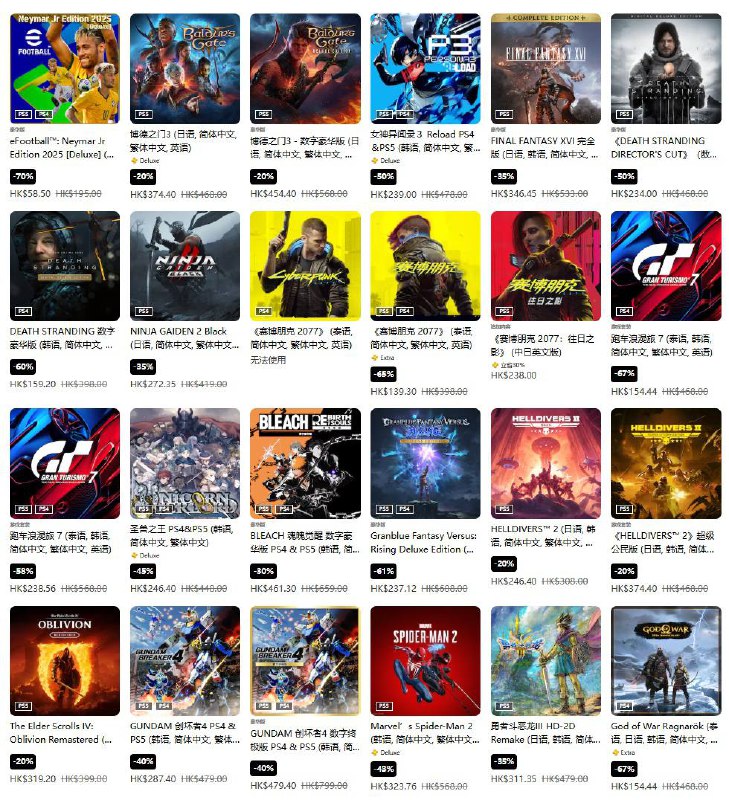This screenshot has width=729, height=800.
Task: Open Marvel's Spider-Man 2 product card
Action: (x=425, y=660)
